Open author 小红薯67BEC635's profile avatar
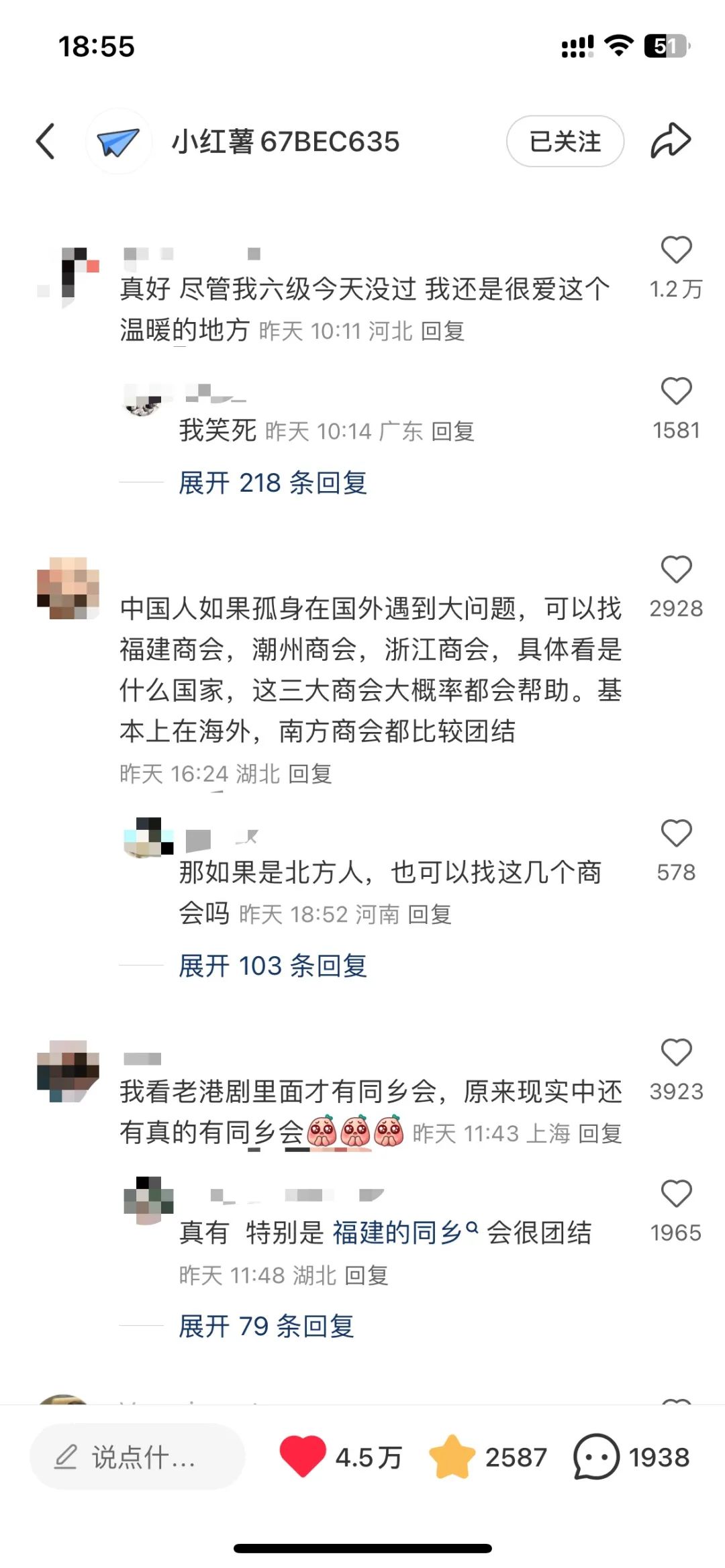 pos(118,142)
